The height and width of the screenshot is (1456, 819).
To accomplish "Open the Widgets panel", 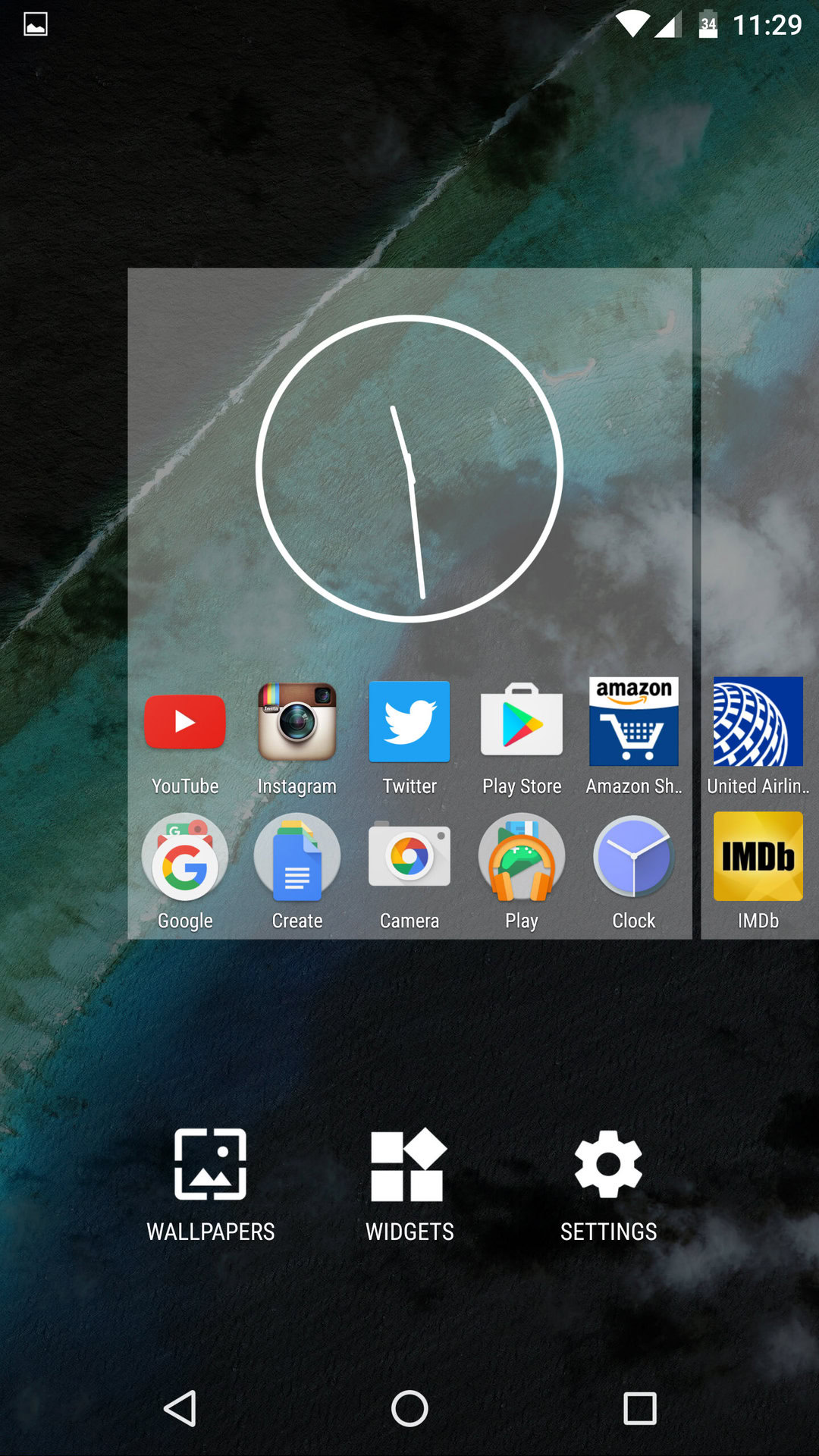I will point(409,1184).
